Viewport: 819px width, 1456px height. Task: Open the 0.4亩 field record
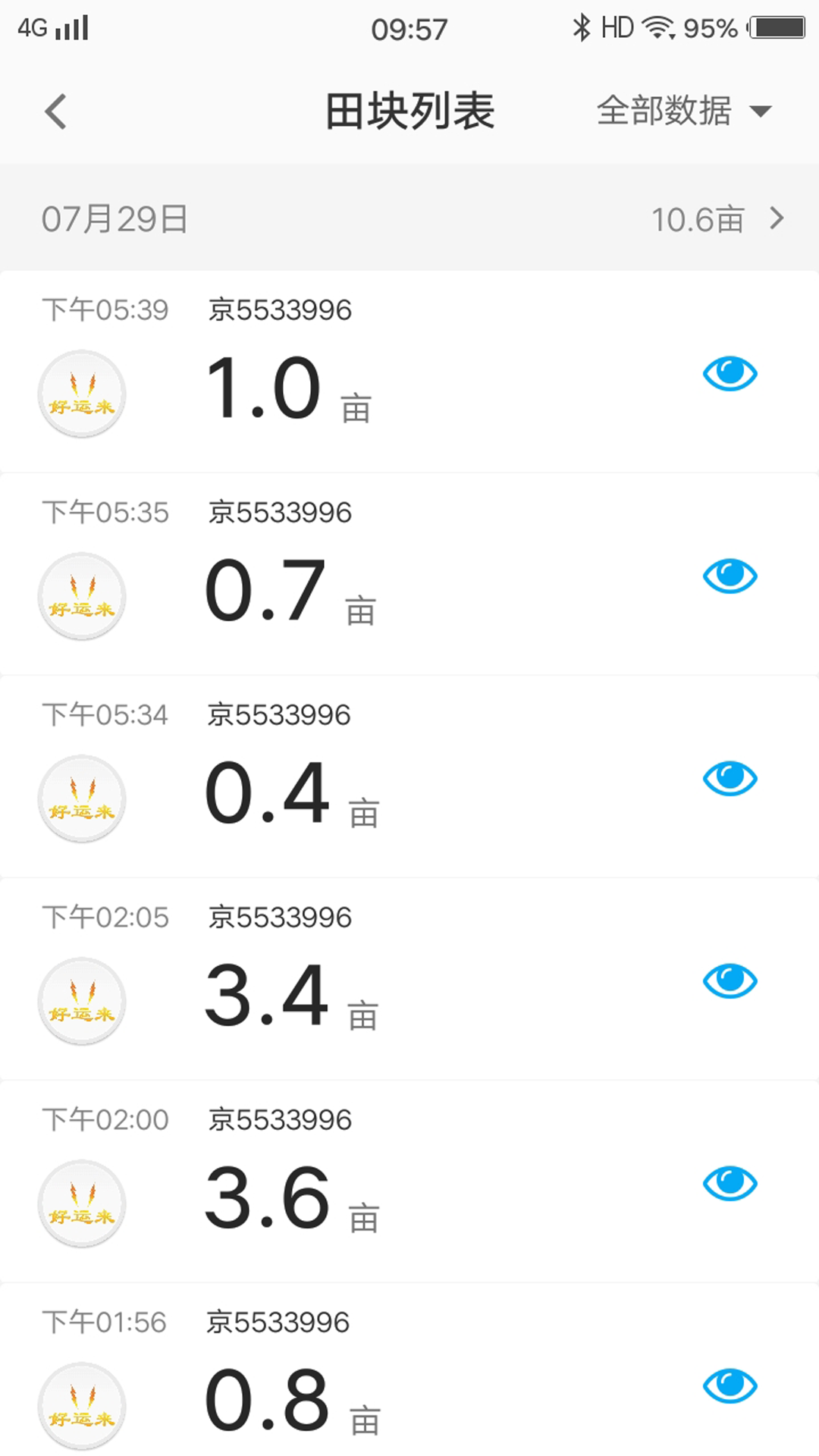[x=409, y=777]
